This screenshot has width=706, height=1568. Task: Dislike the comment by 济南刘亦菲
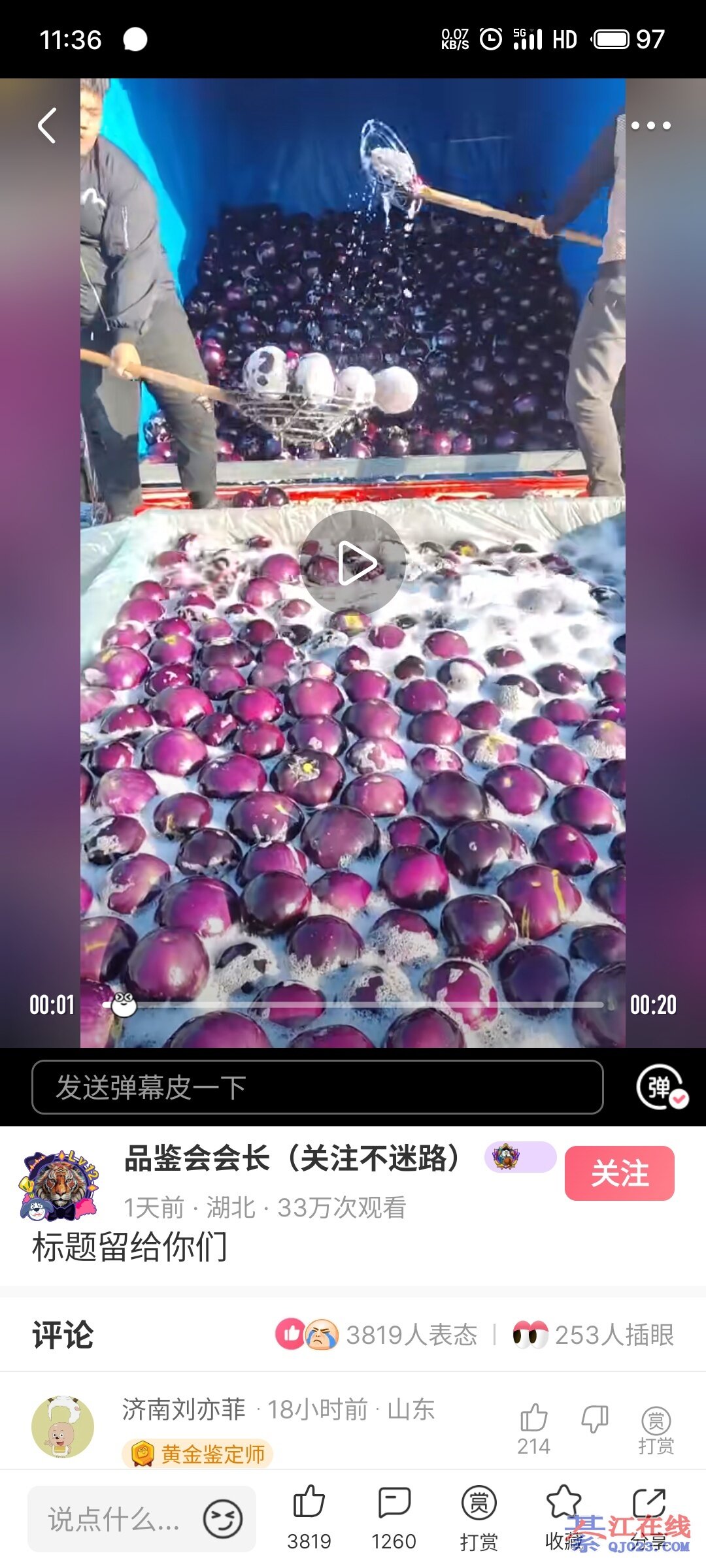(595, 1419)
